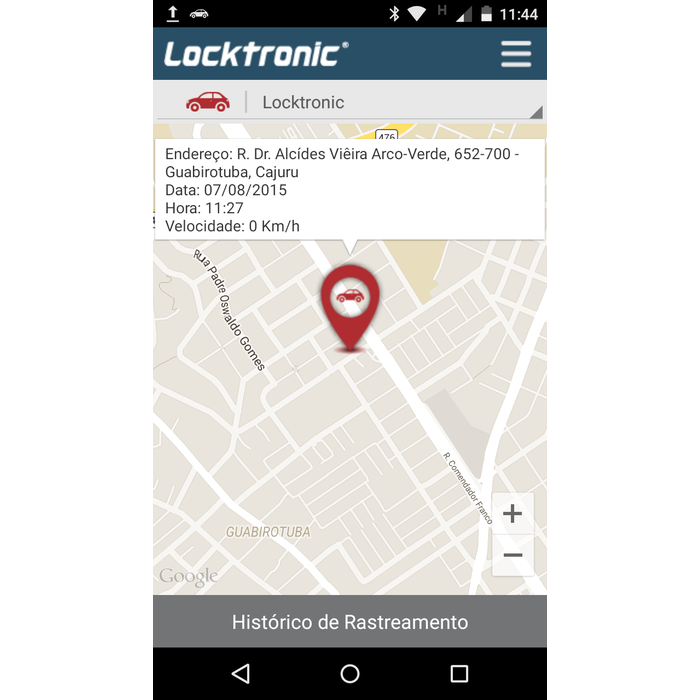
Task: Expand the Locktronic vehicle dropdown
Action: pyautogui.click(x=350, y=102)
